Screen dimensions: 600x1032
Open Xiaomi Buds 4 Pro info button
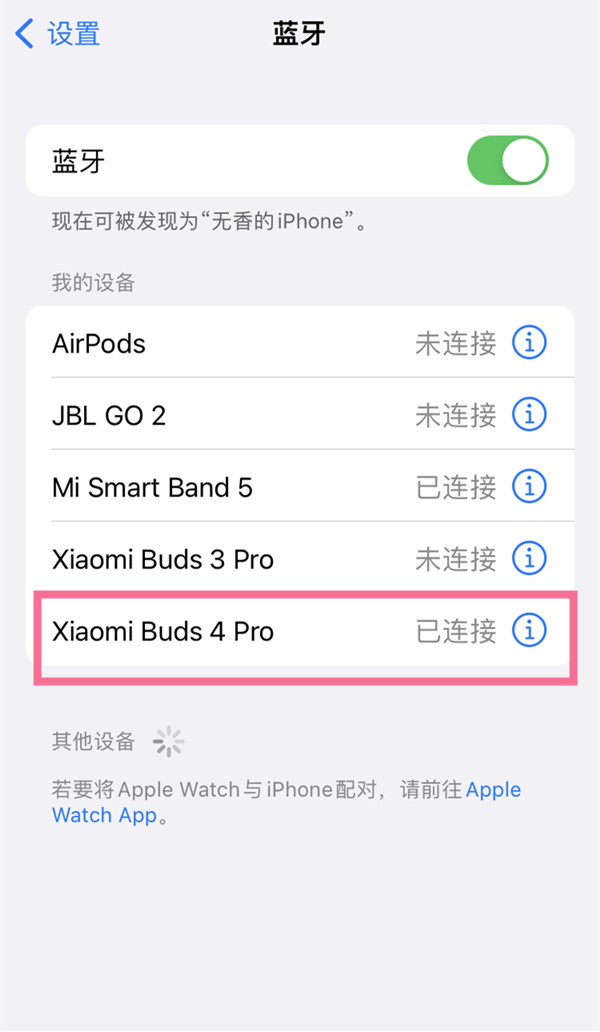pos(529,631)
